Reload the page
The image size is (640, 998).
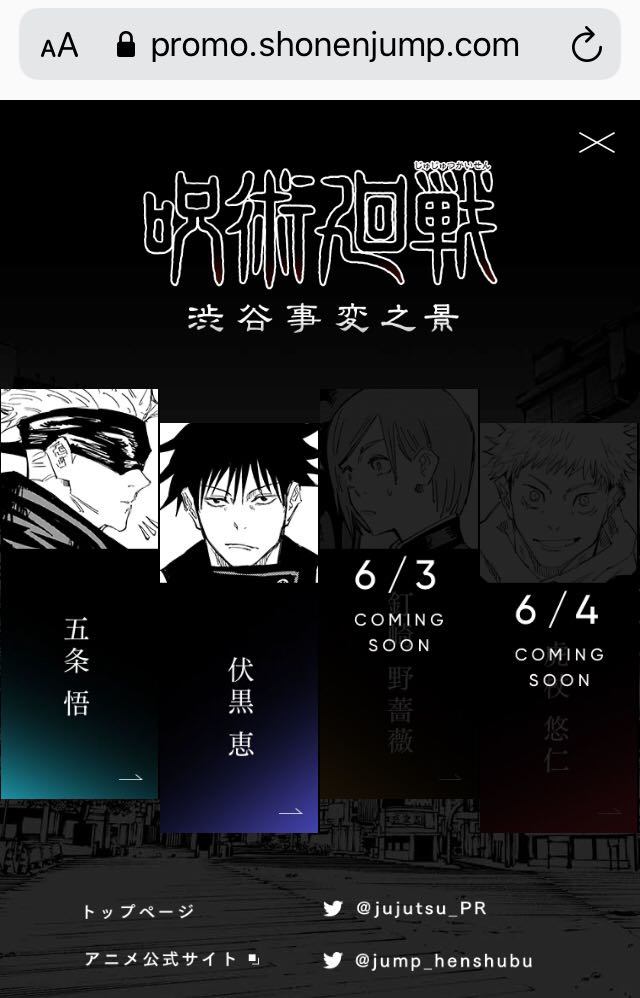(x=586, y=45)
